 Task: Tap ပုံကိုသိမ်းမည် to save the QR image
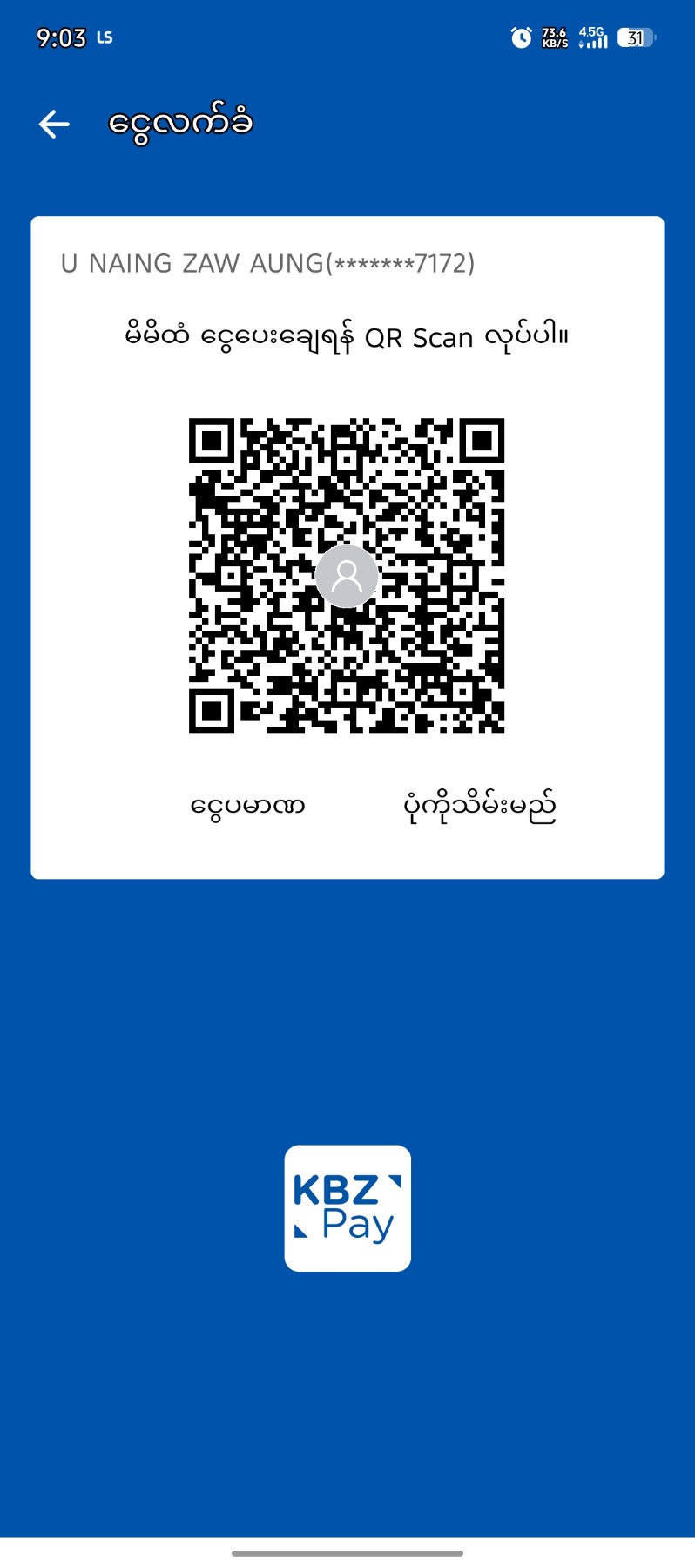pyautogui.click(x=480, y=807)
